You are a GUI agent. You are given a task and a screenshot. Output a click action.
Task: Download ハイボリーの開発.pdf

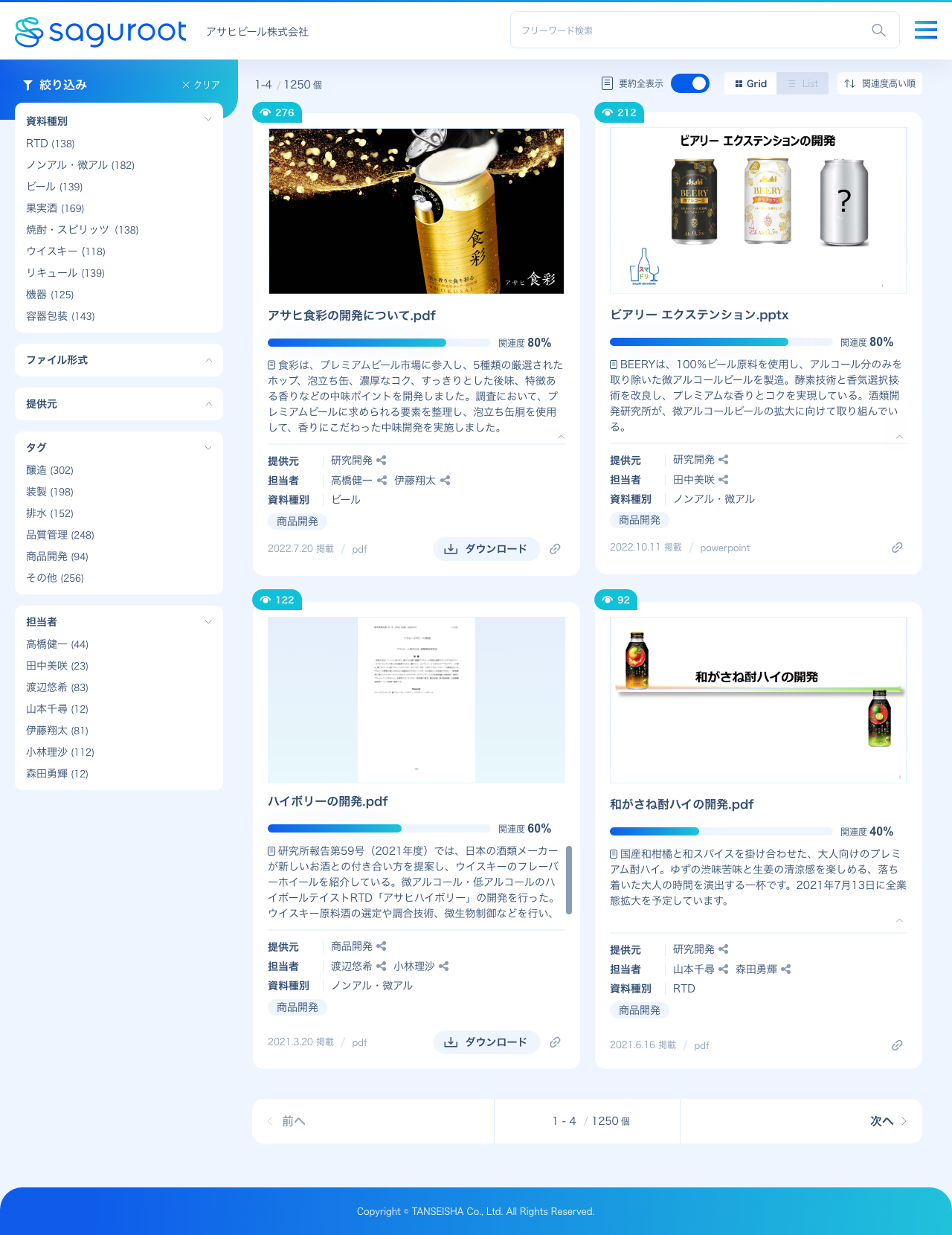pos(486,1042)
